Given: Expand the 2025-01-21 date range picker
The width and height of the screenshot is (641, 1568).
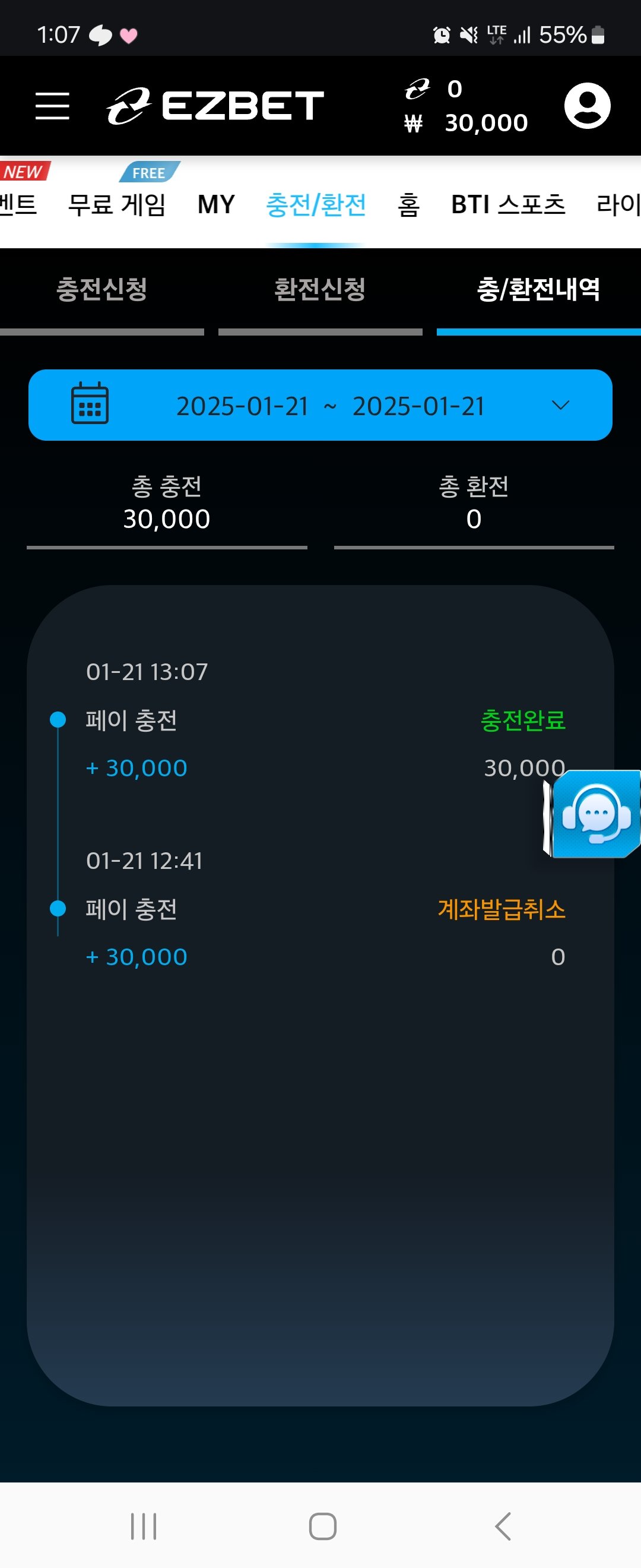Looking at the screenshot, I should click(320, 406).
